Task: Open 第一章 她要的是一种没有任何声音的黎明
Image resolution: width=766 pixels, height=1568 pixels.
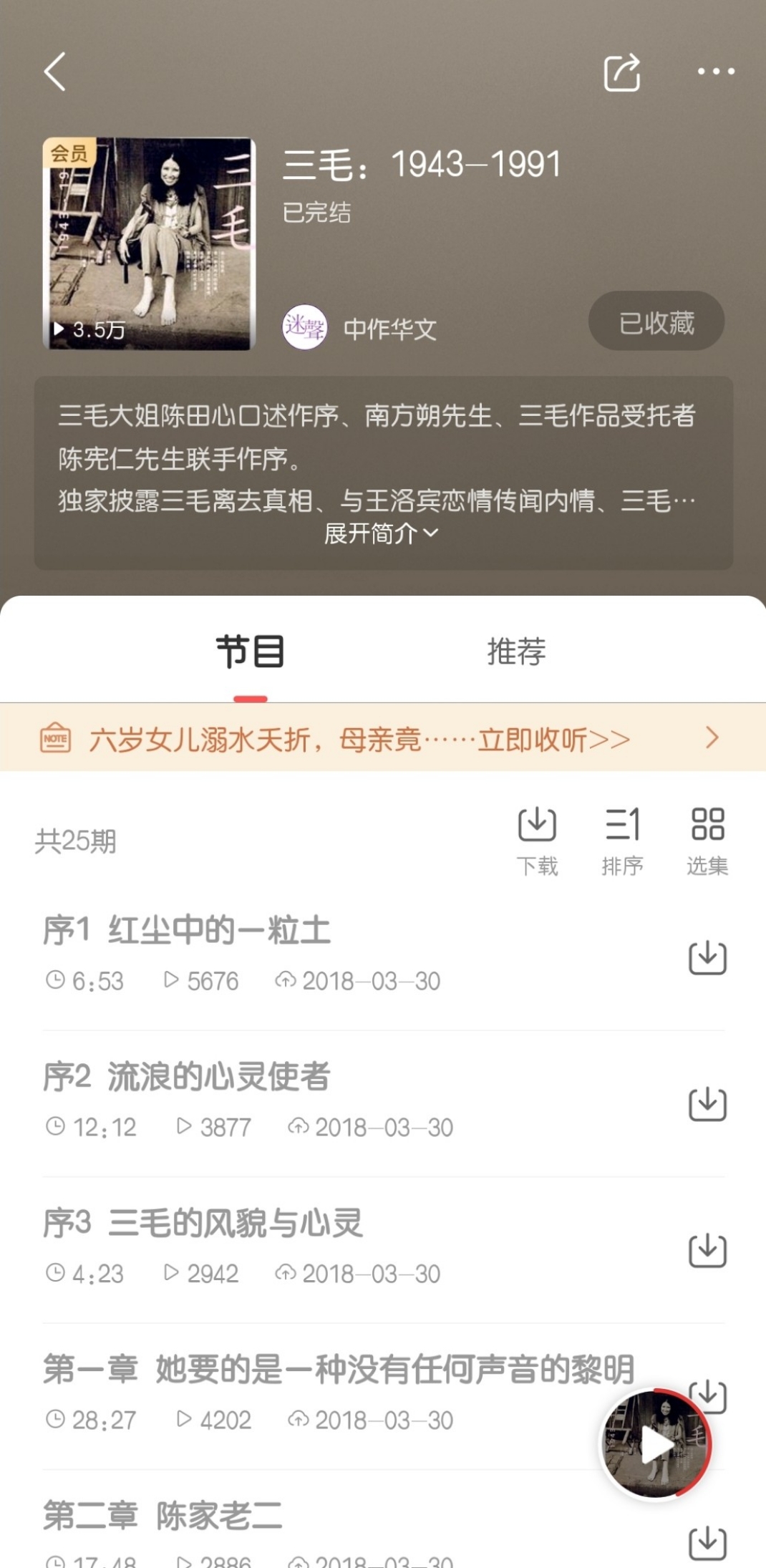Action: tap(339, 1369)
